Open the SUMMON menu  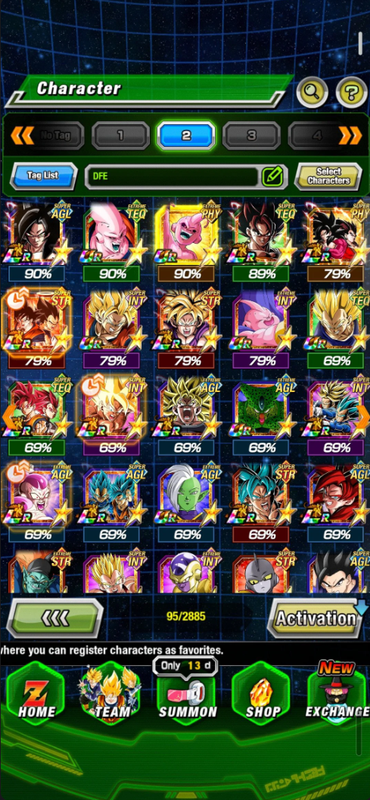pos(187,695)
